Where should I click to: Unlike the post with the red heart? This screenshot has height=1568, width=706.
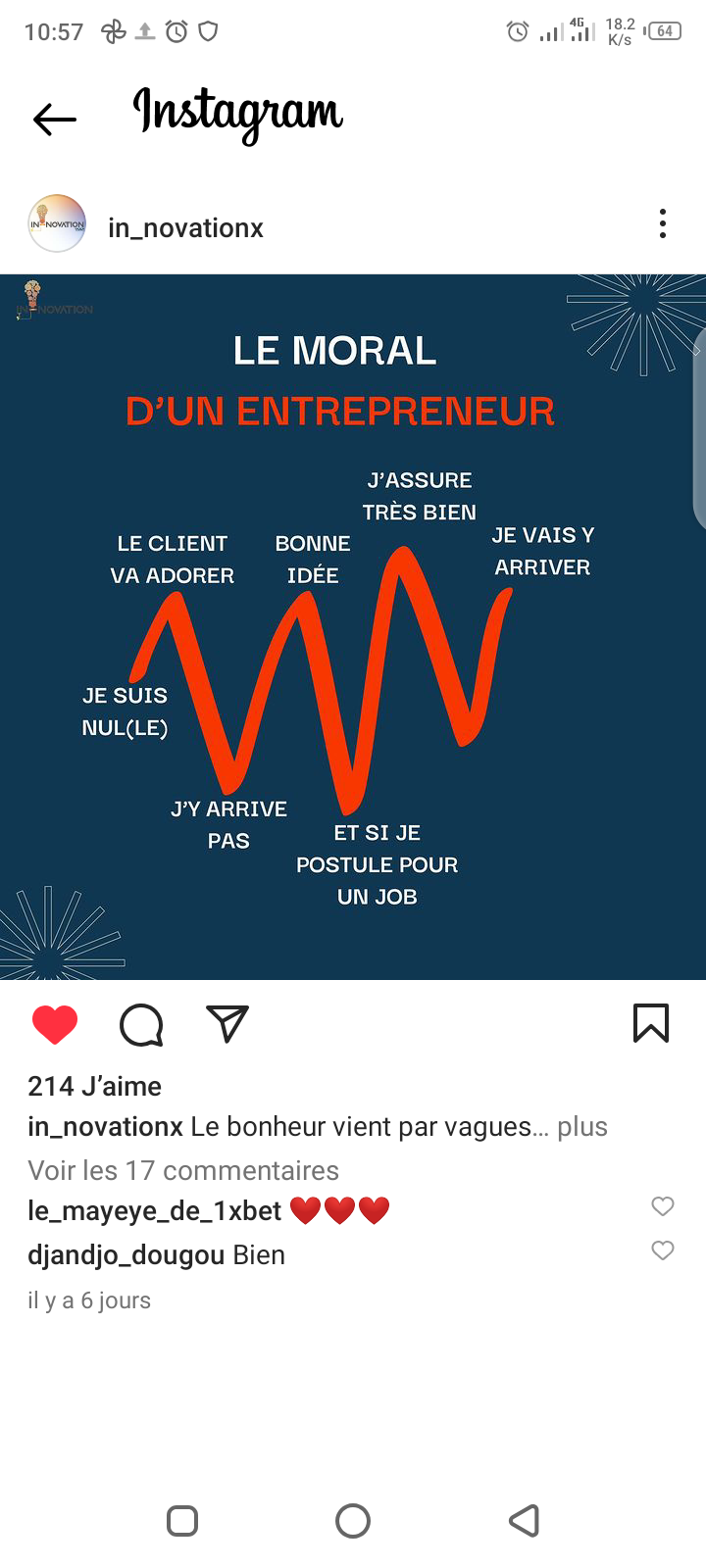click(x=55, y=1025)
